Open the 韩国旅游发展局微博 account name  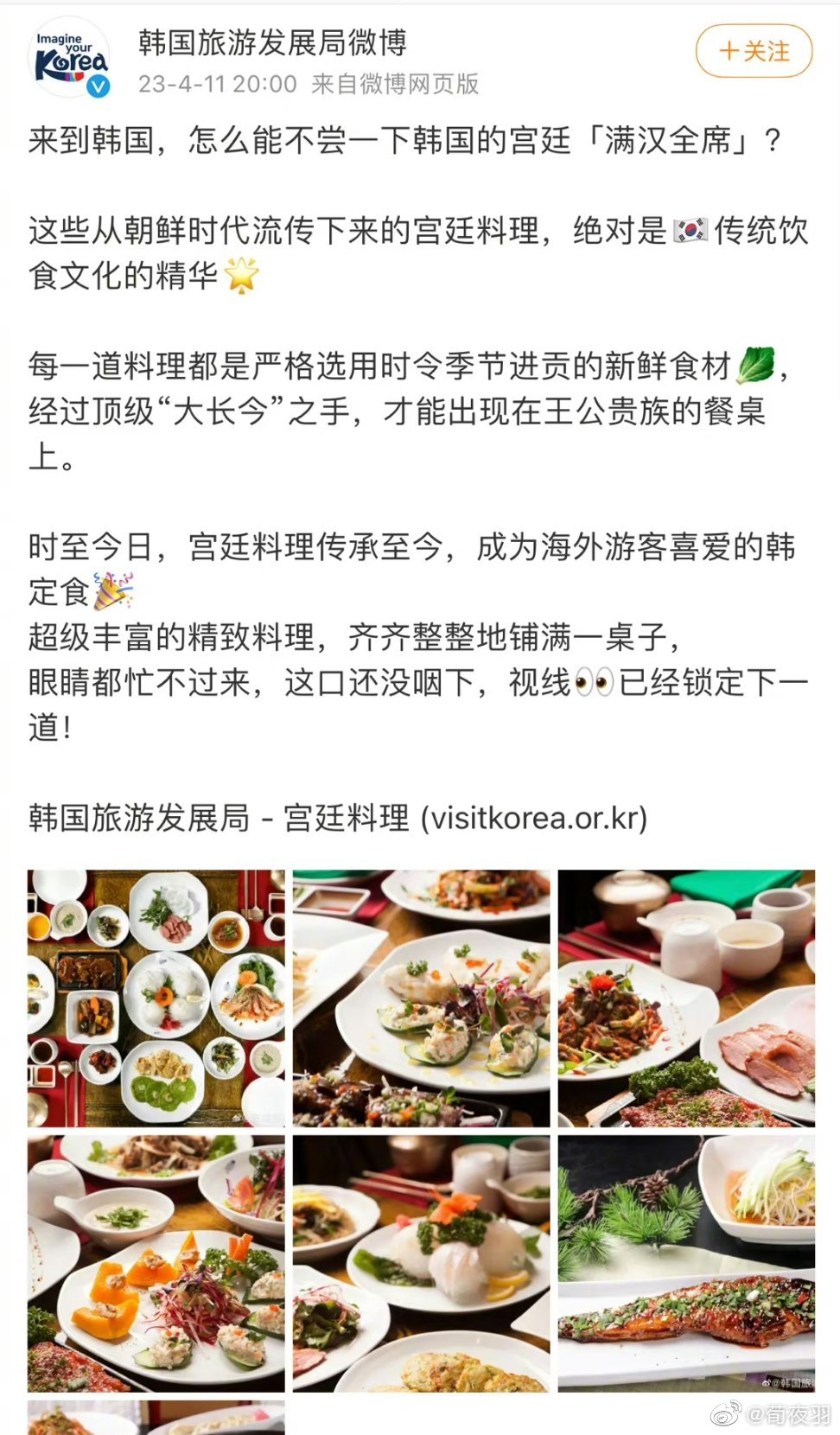pos(272,42)
